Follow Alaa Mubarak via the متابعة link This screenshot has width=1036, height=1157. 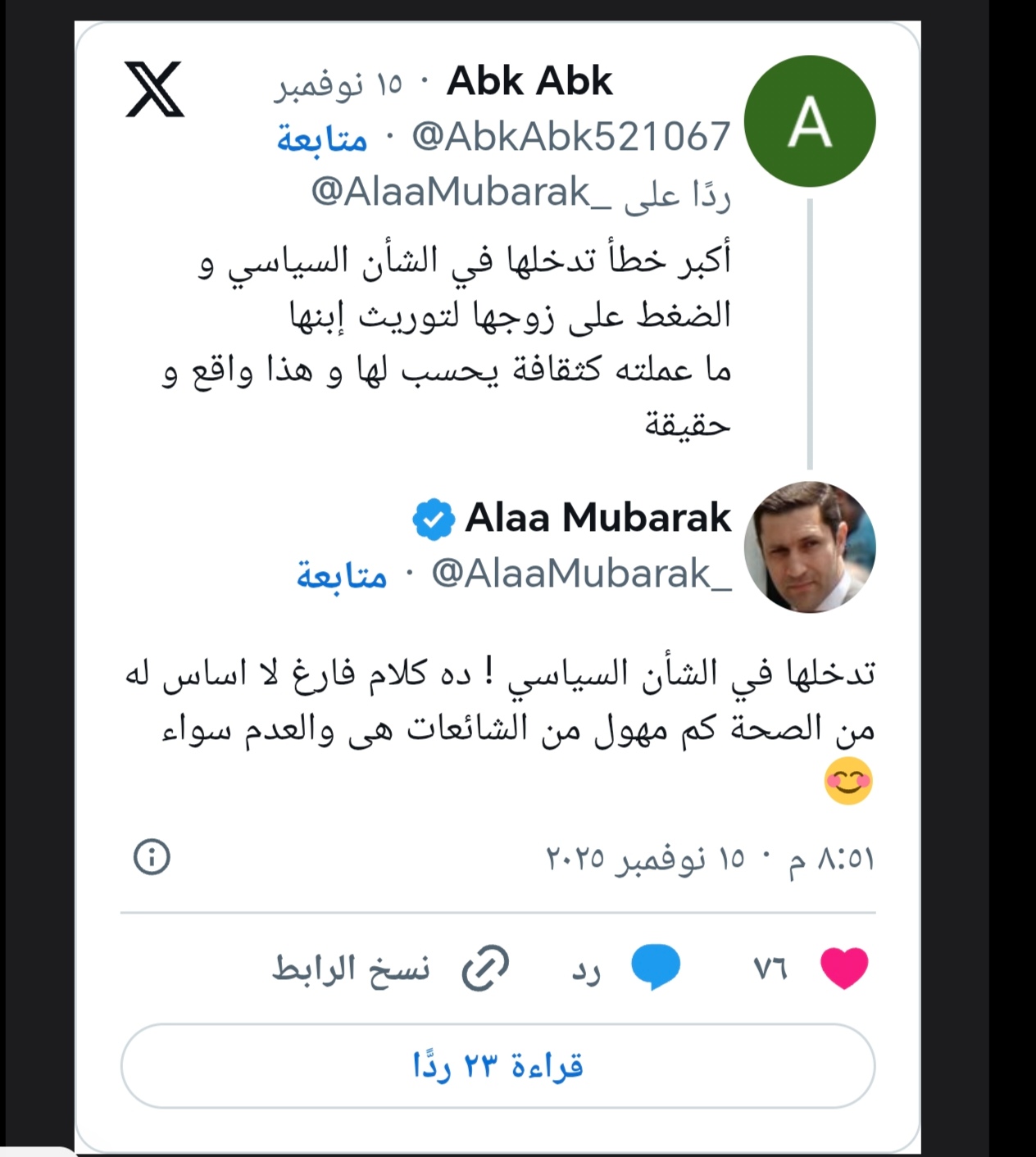click(342, 575)
